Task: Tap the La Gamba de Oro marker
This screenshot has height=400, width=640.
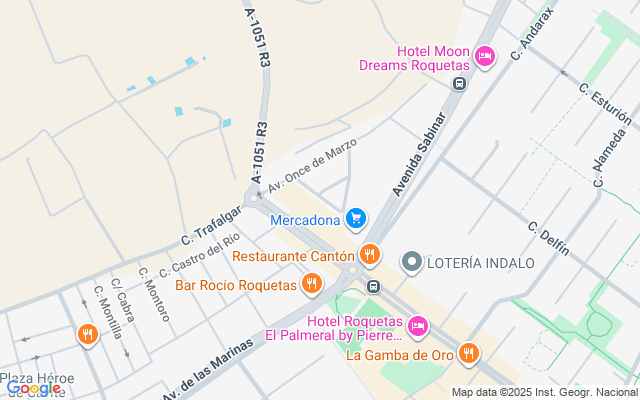Action: [x=469, y=354]
